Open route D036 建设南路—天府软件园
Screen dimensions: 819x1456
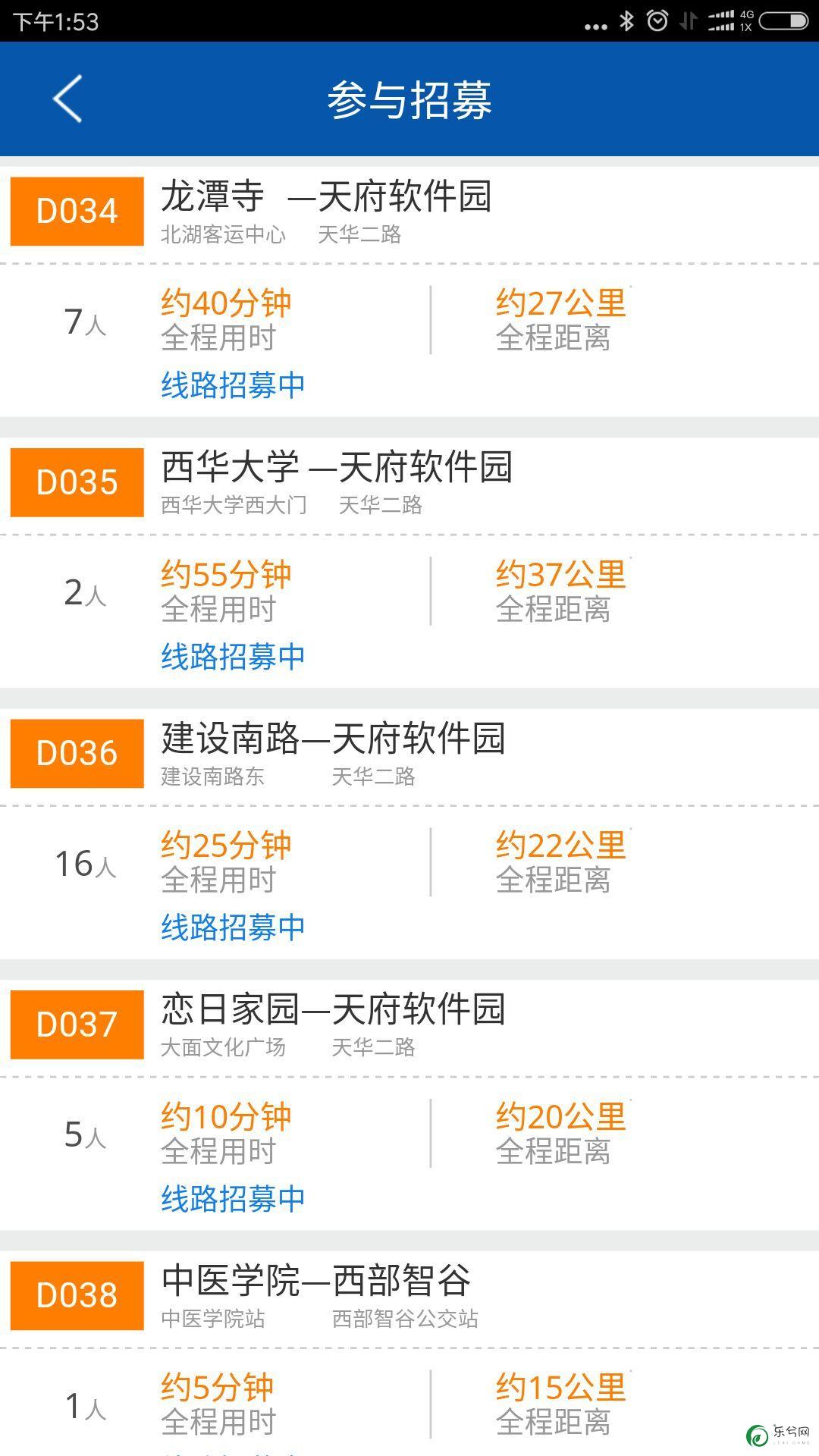point(409,833)
